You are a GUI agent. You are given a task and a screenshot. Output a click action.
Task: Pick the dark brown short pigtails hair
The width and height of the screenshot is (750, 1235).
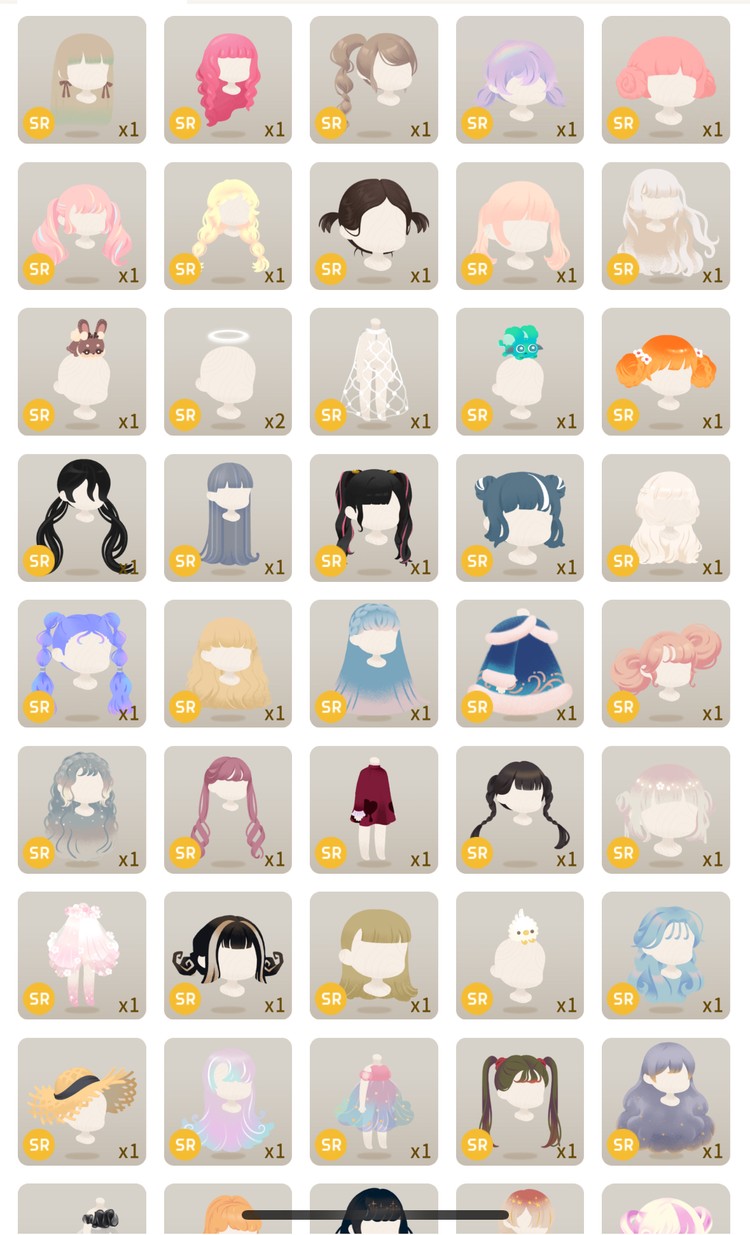(374, 226)
